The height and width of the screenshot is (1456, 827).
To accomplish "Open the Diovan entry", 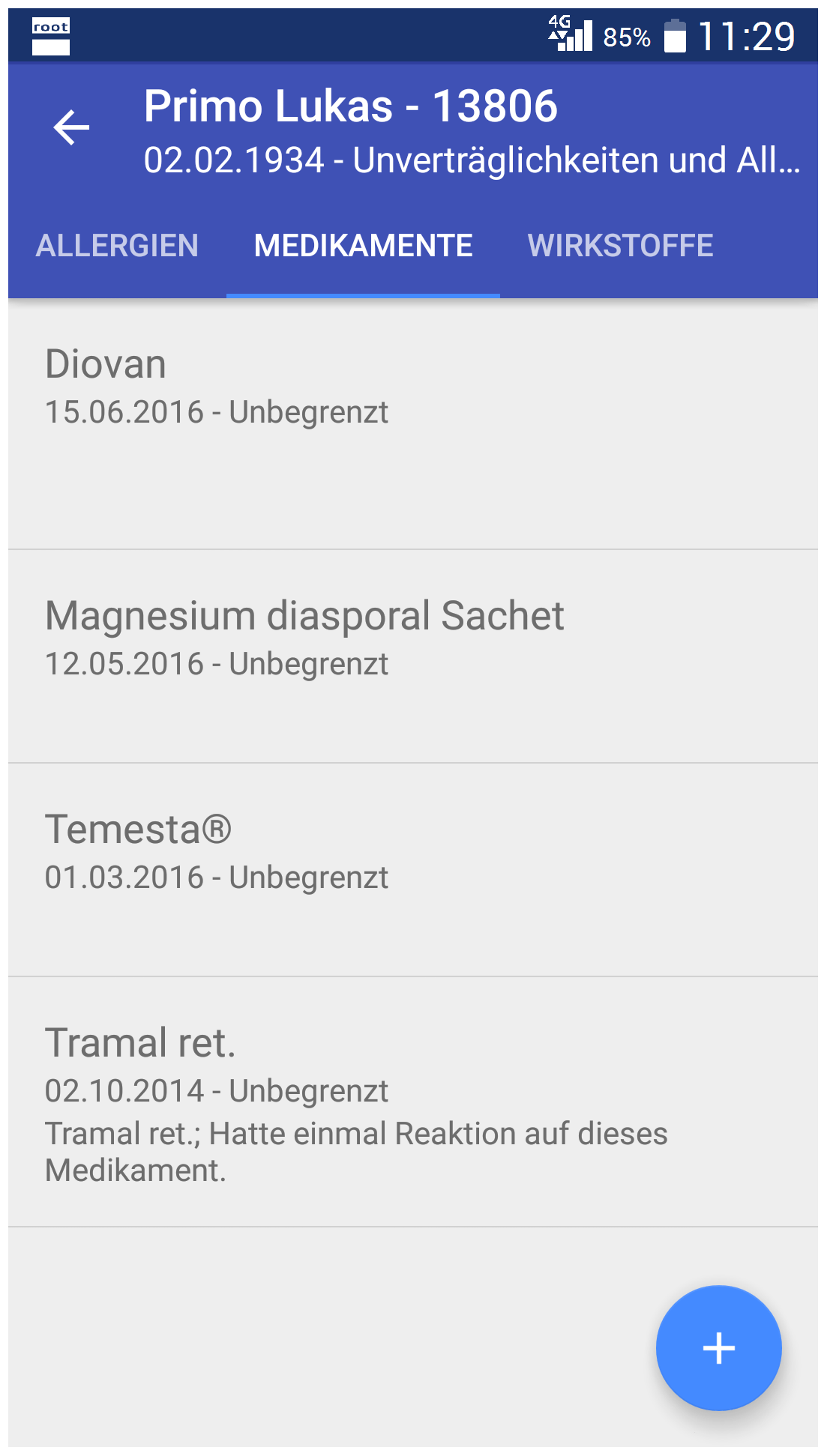I will click(x=413, y=424).
